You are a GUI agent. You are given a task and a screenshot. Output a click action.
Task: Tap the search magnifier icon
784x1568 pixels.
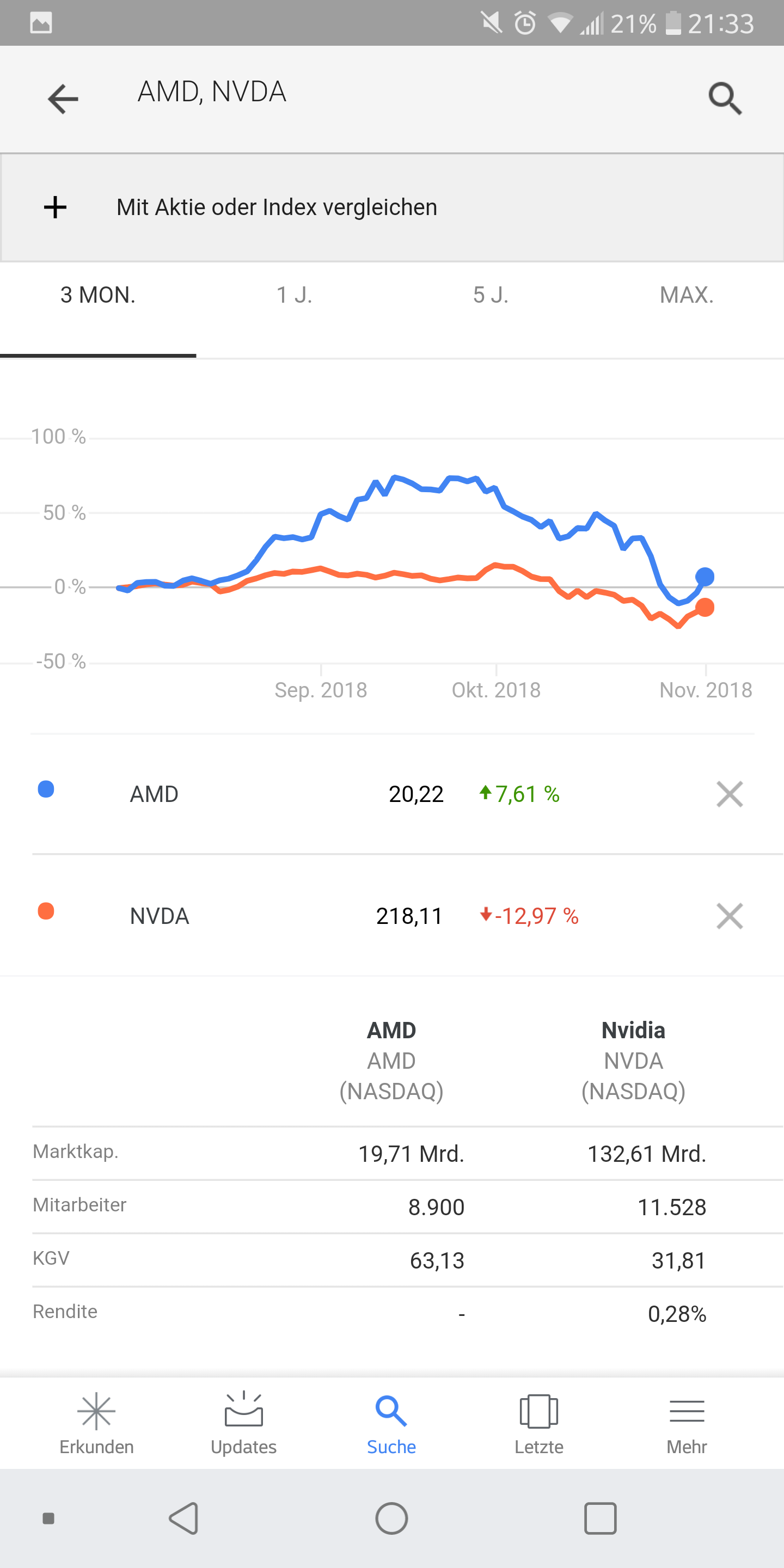[x=726, y=98]
